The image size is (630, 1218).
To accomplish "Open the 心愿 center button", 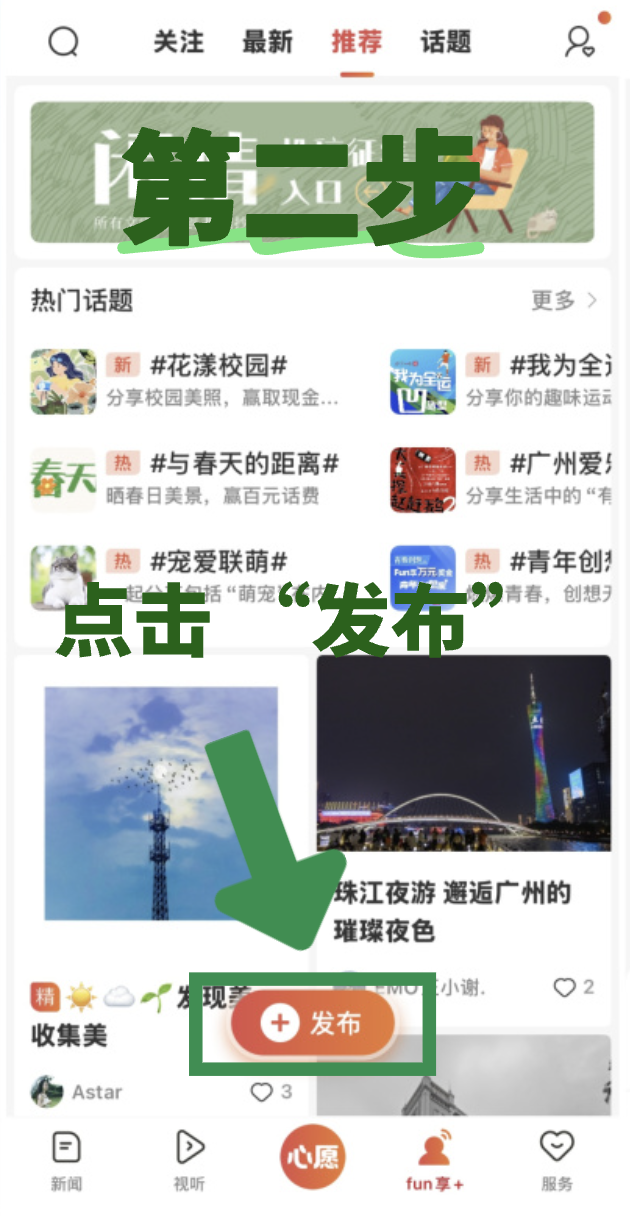I will [x=313, y=1157].
